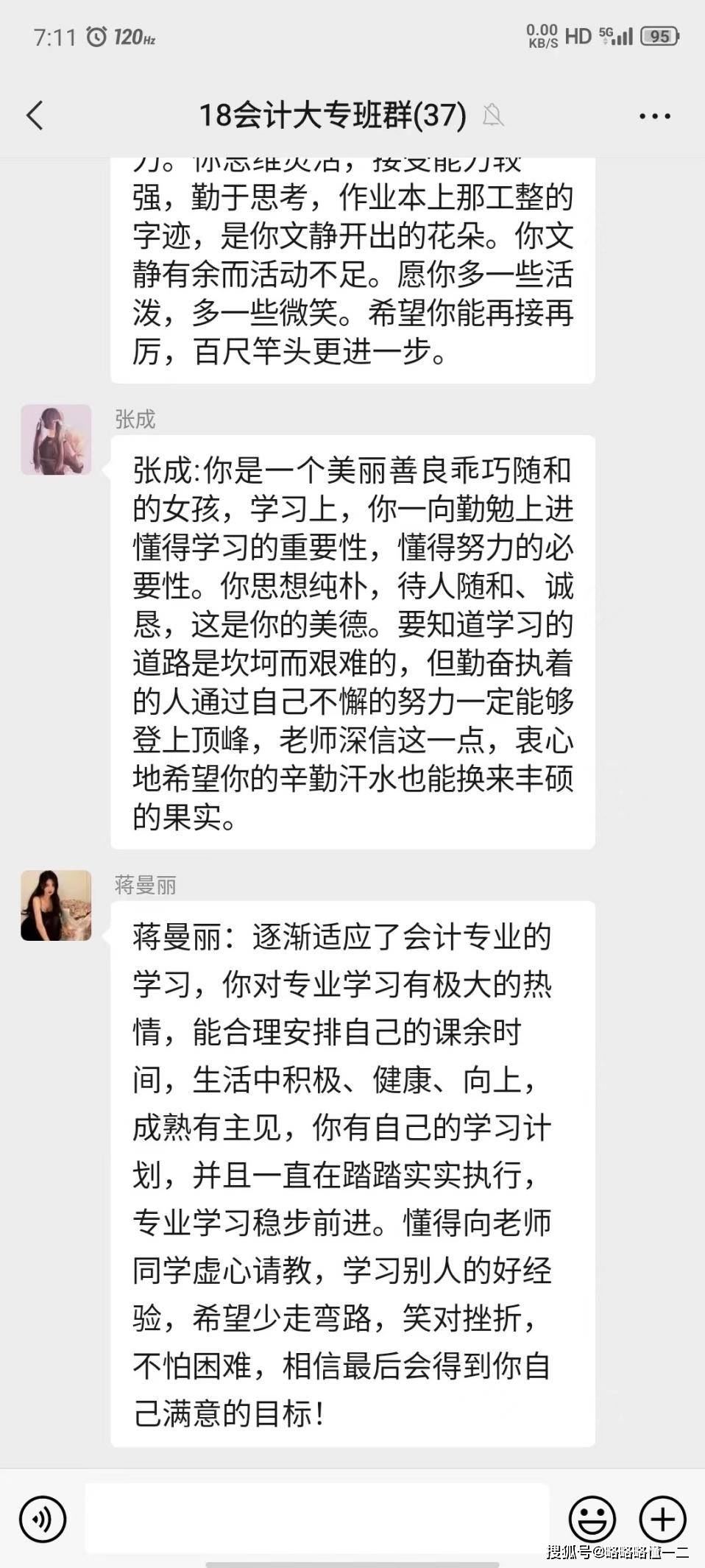This screenshot has width=705, height=1568.
Task: Open the group chat options menu
Action: 654,116
